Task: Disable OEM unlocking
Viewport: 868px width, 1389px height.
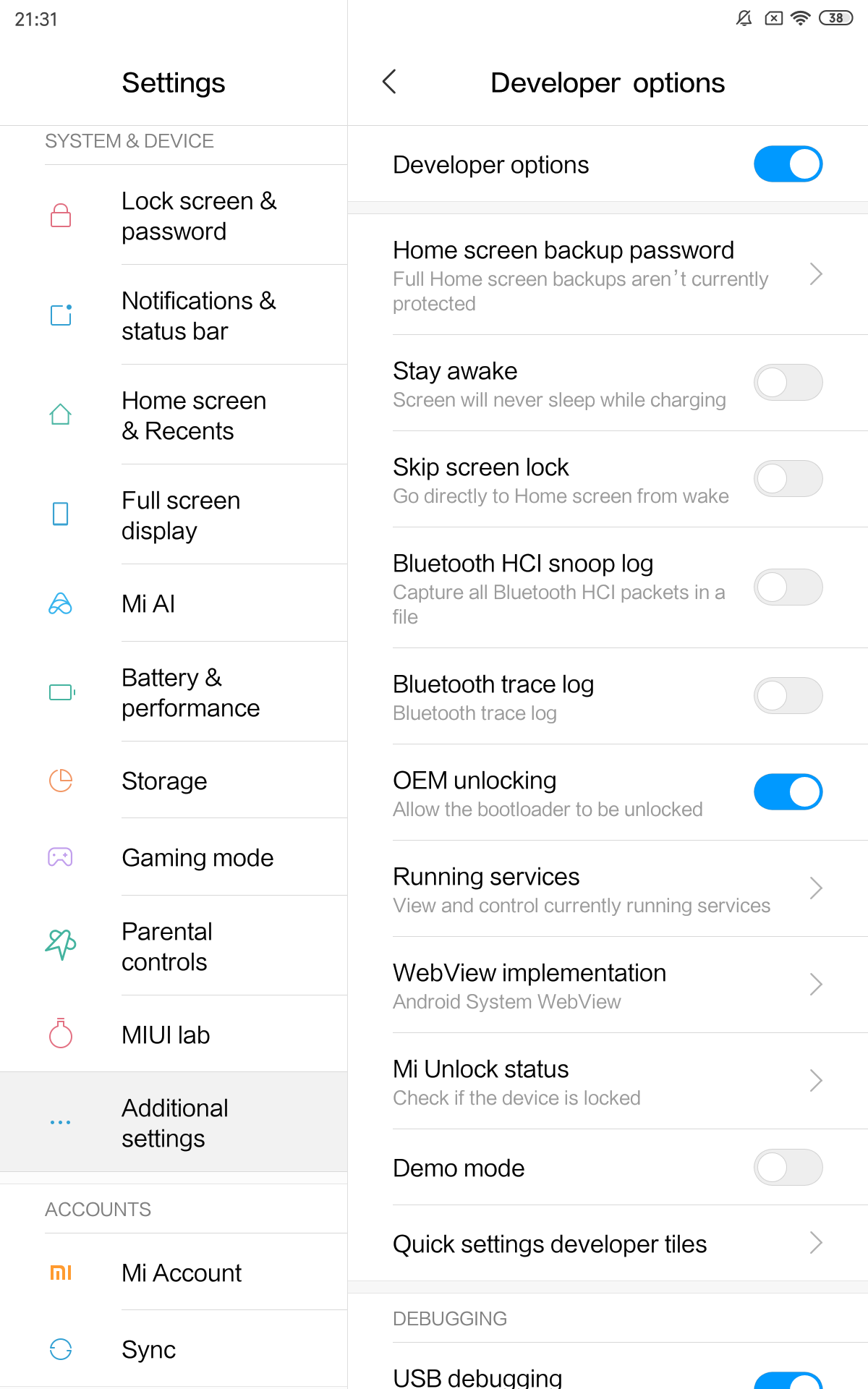Action: click(x=788, y=791)
